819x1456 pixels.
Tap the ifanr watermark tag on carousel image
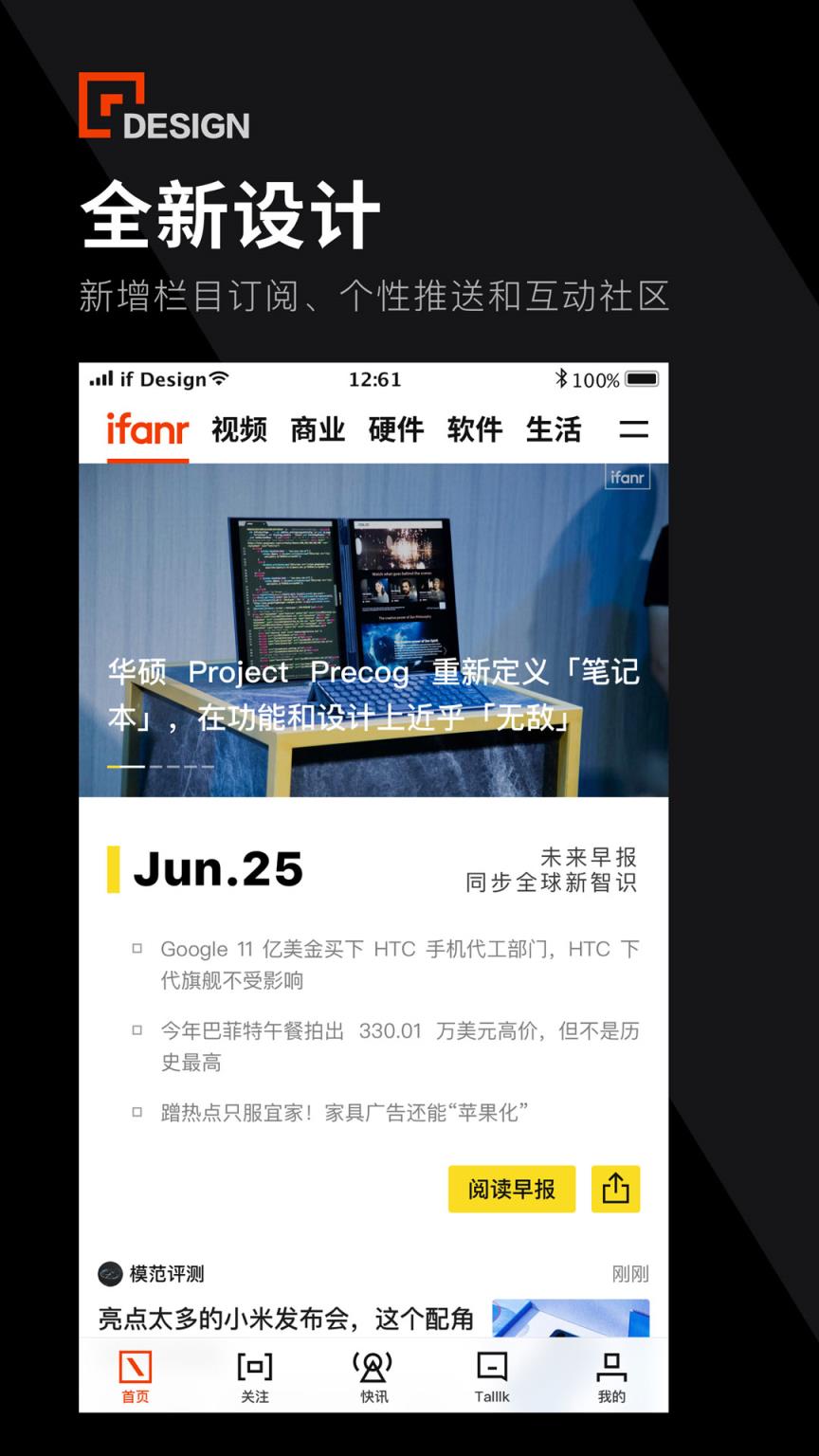[x=627, y=478]
